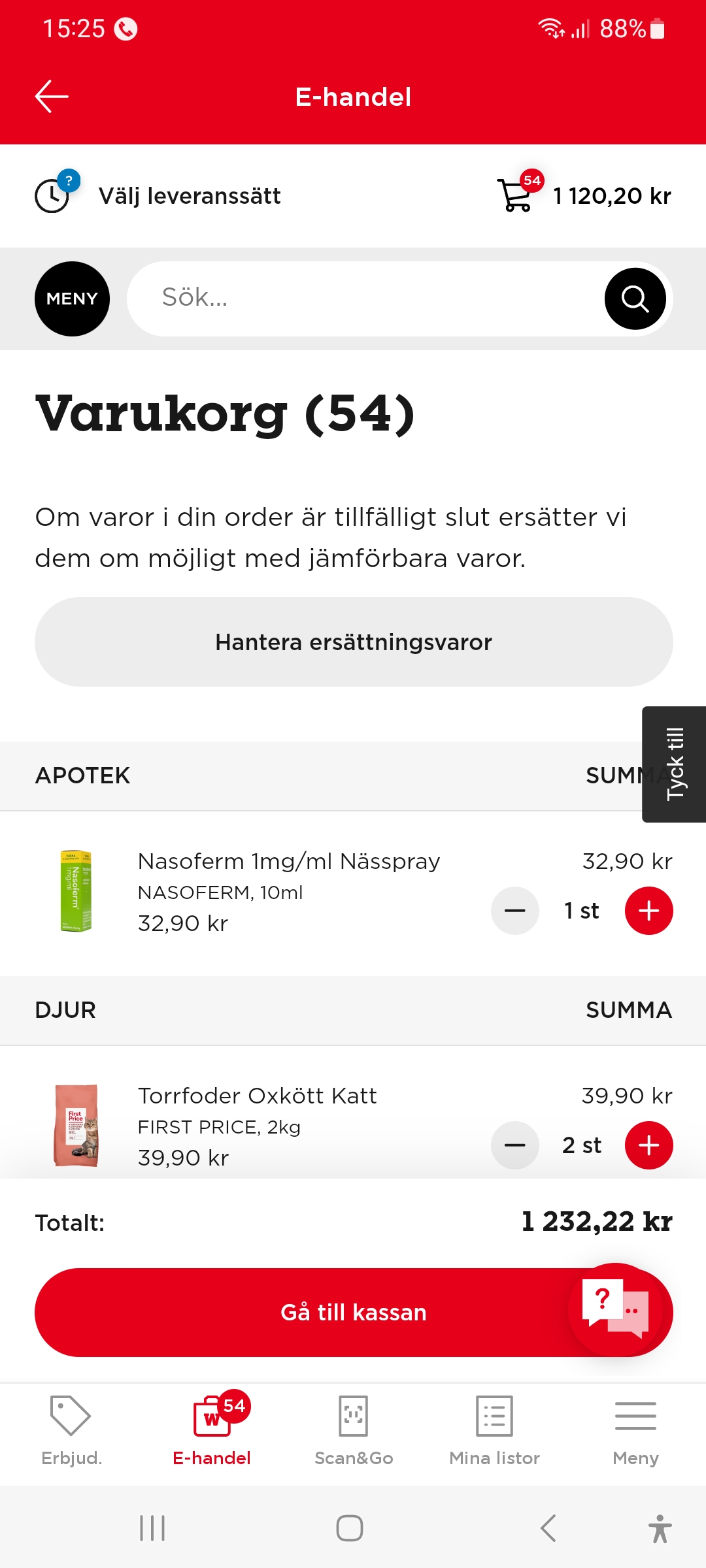Go back using the header arrow
Screen dimensions: 706x1568
tap(52, 97)
